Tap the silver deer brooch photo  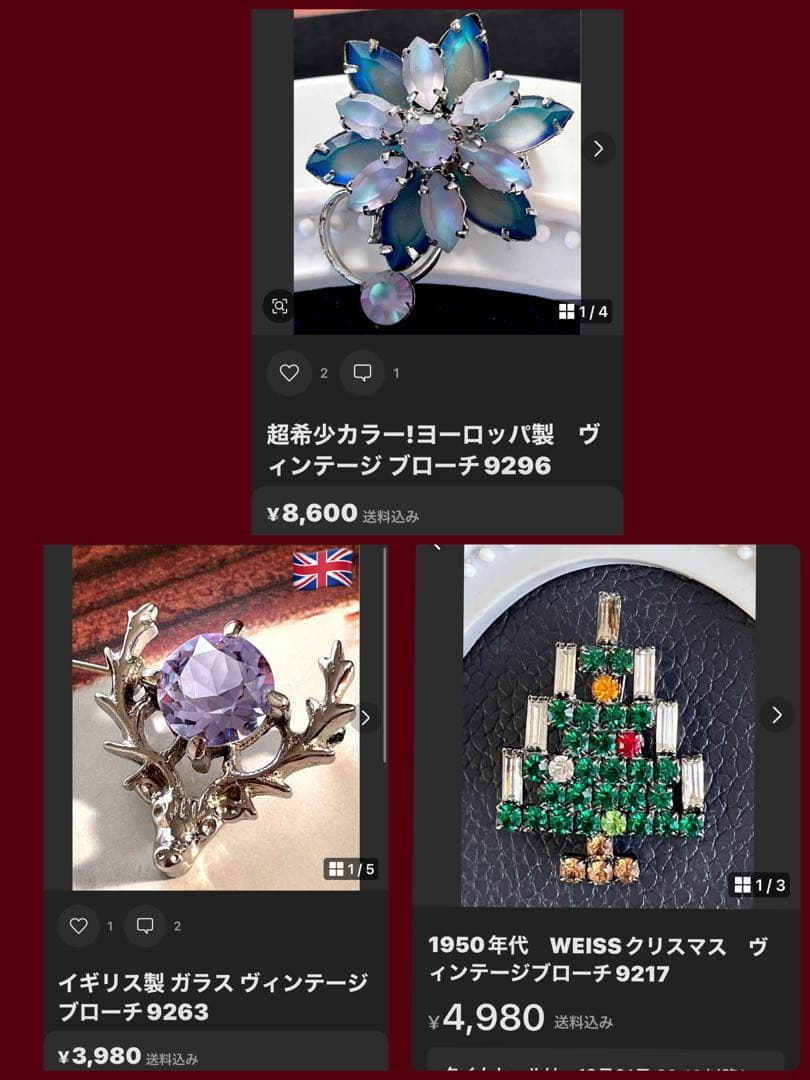point(210,715)
